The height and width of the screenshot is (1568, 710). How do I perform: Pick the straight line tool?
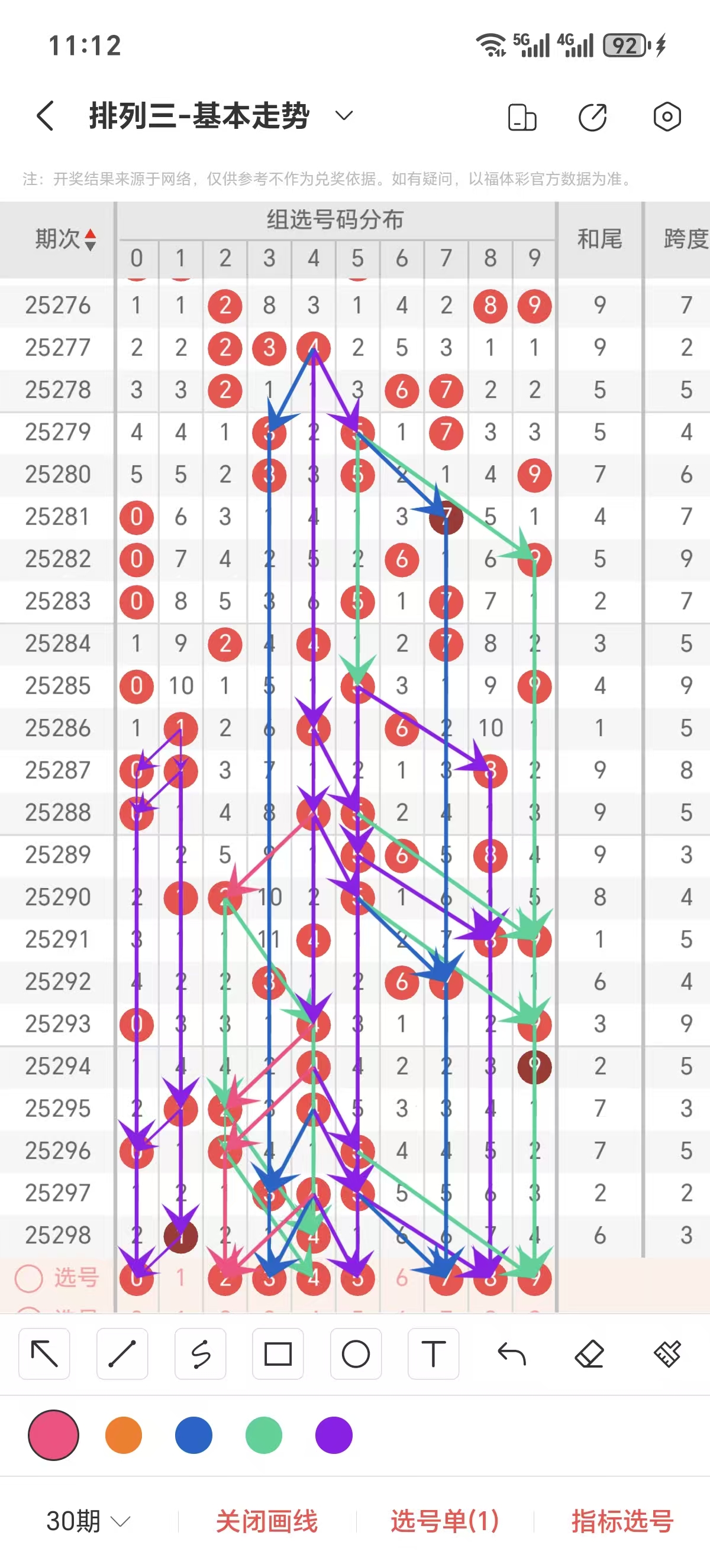click(x=122, y=1355)
